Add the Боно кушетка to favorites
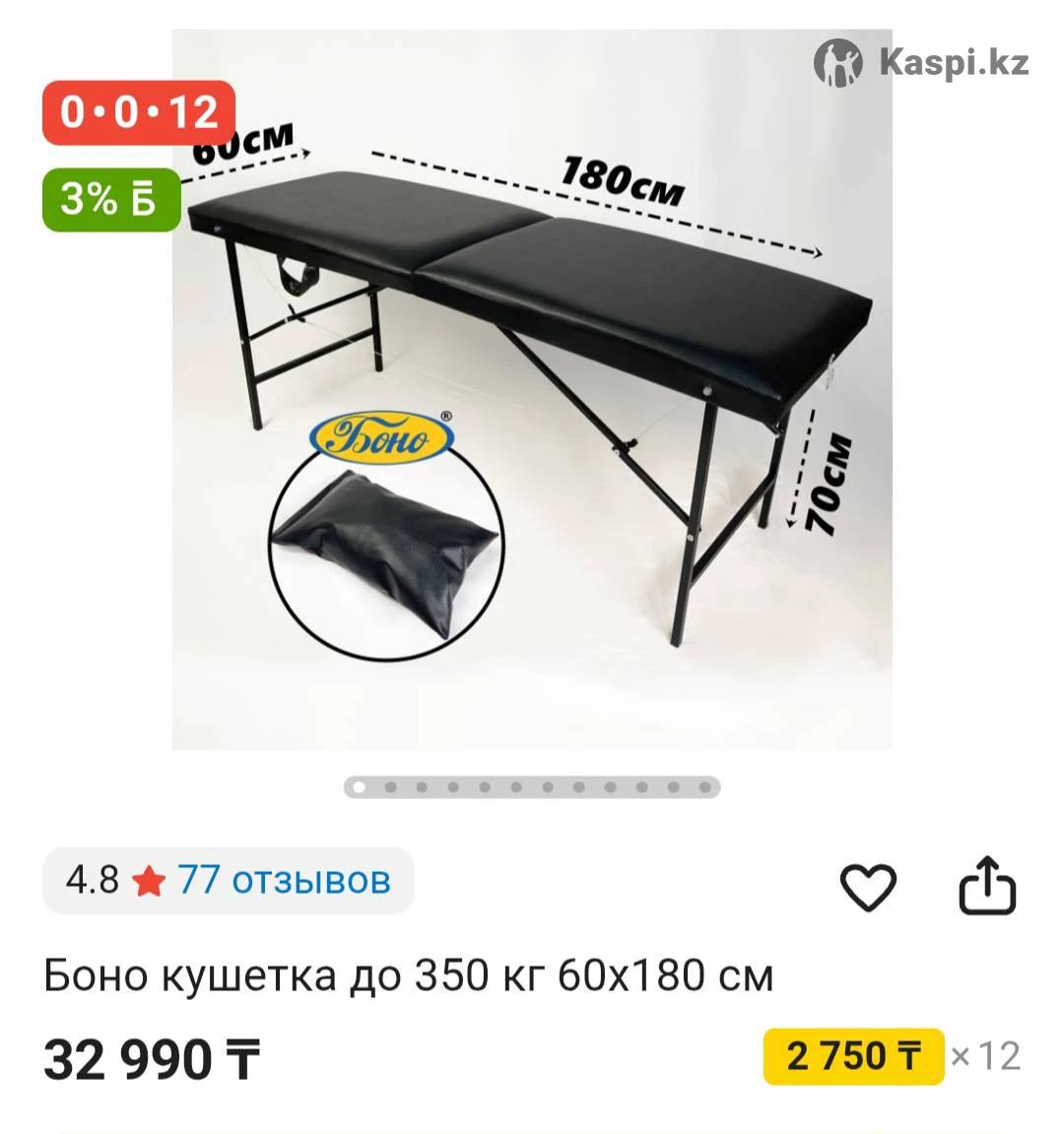The height and width of the screenshot is (1134, 1064). coord(868,888)
